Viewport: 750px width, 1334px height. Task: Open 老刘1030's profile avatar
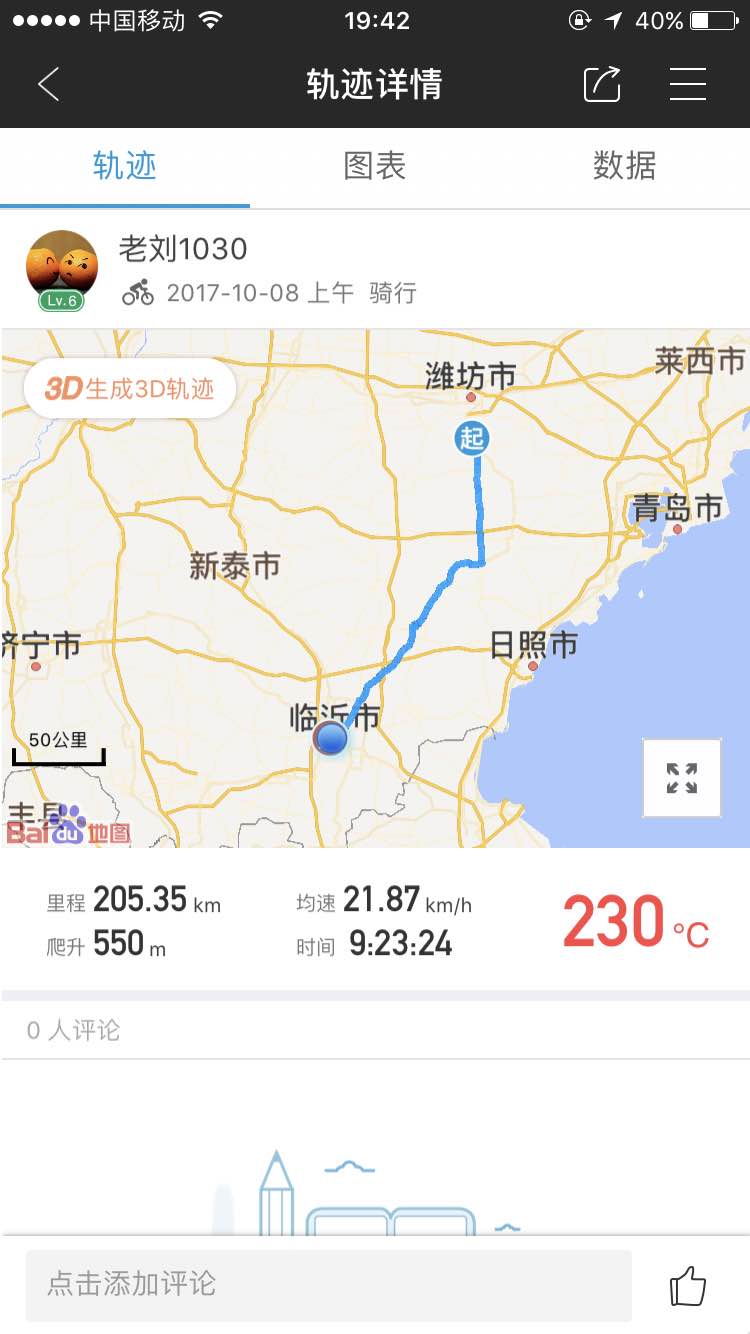coord(62,271)
